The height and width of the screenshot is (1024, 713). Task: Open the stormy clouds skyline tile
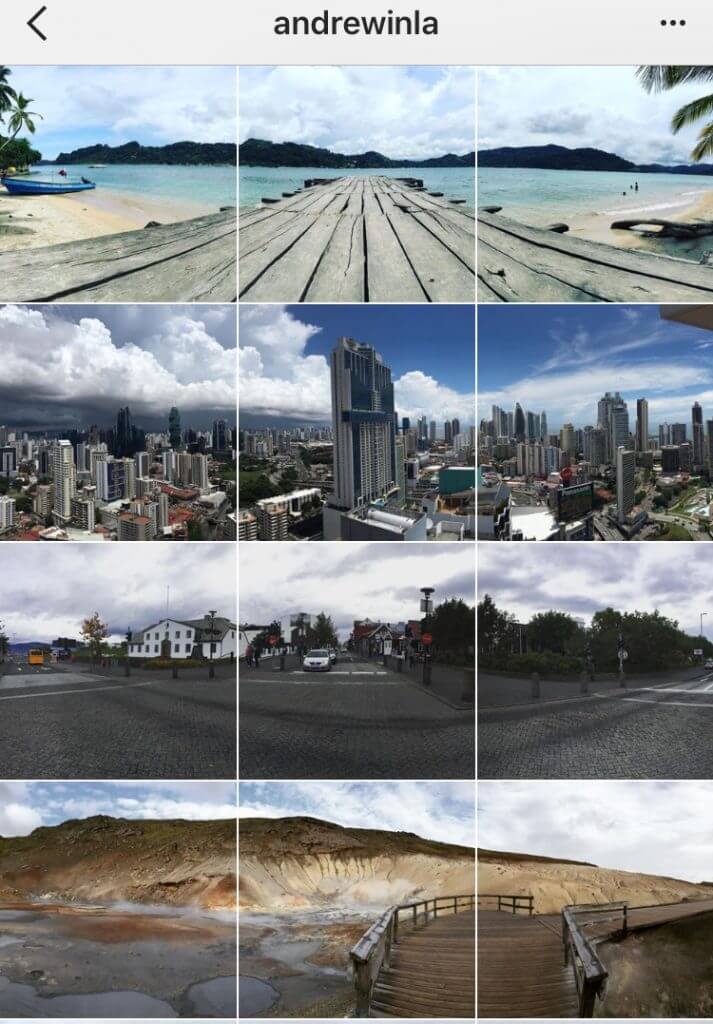click(x=118, y=422)
